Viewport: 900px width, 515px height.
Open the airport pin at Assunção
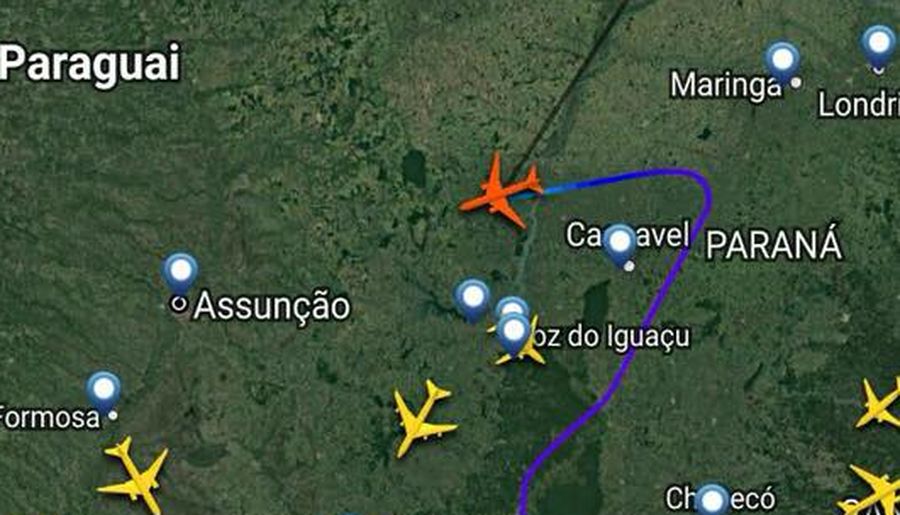(180, 272)
